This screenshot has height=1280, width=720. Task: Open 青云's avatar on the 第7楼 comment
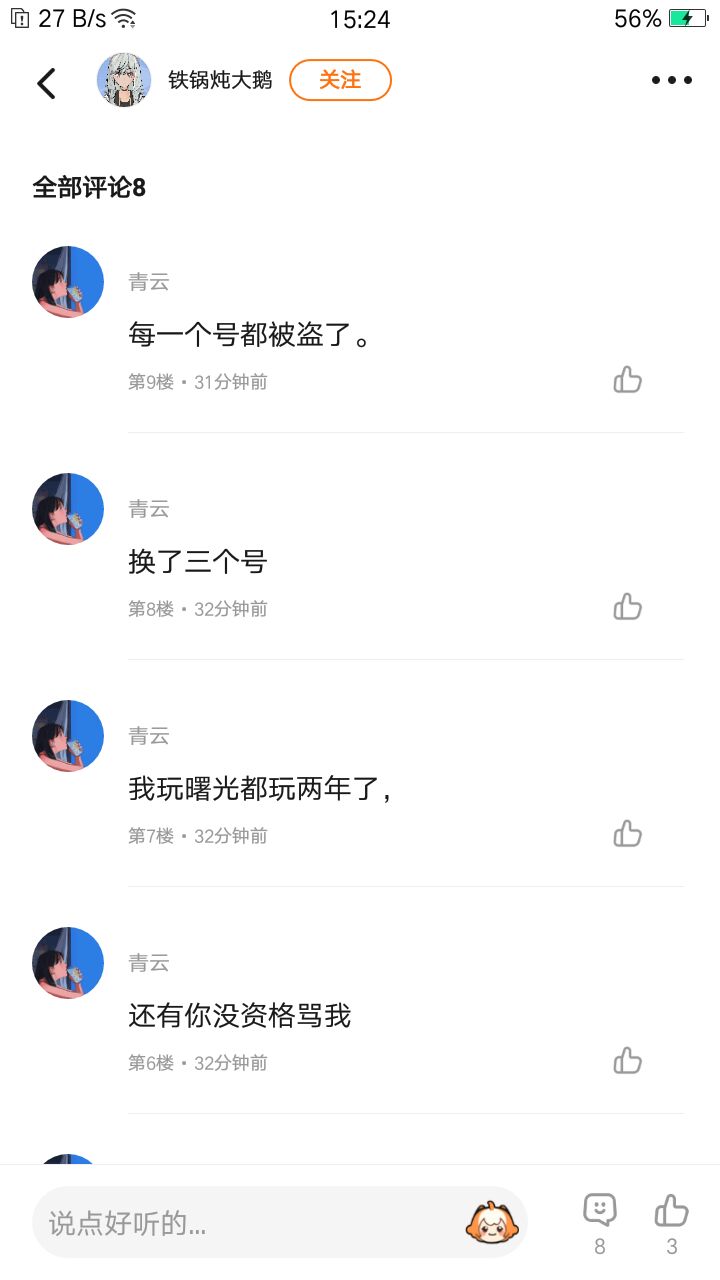click(x=68, y=736)
